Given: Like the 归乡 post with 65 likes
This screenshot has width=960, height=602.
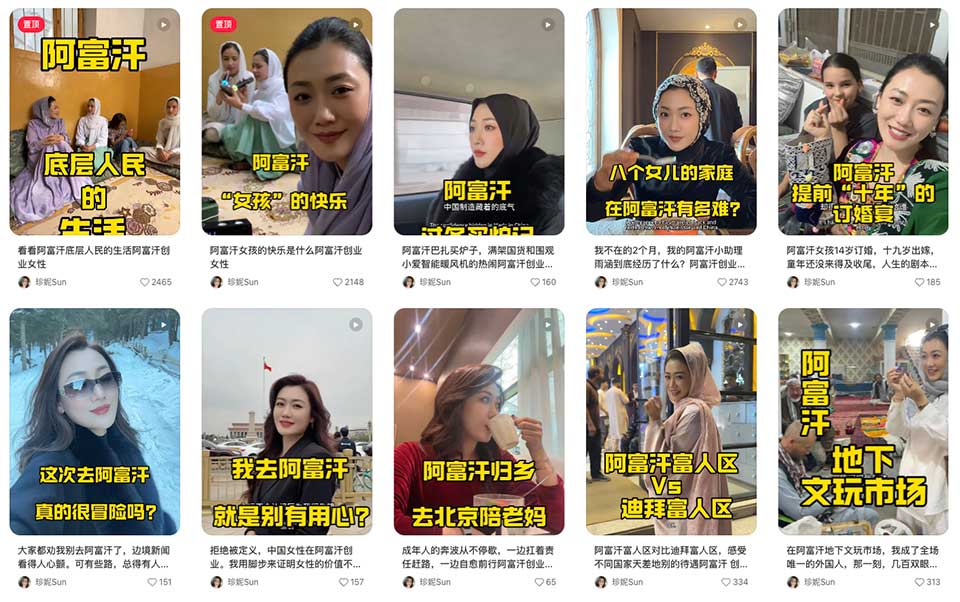Looking at the screenshot, I should [x=536, y=582].
